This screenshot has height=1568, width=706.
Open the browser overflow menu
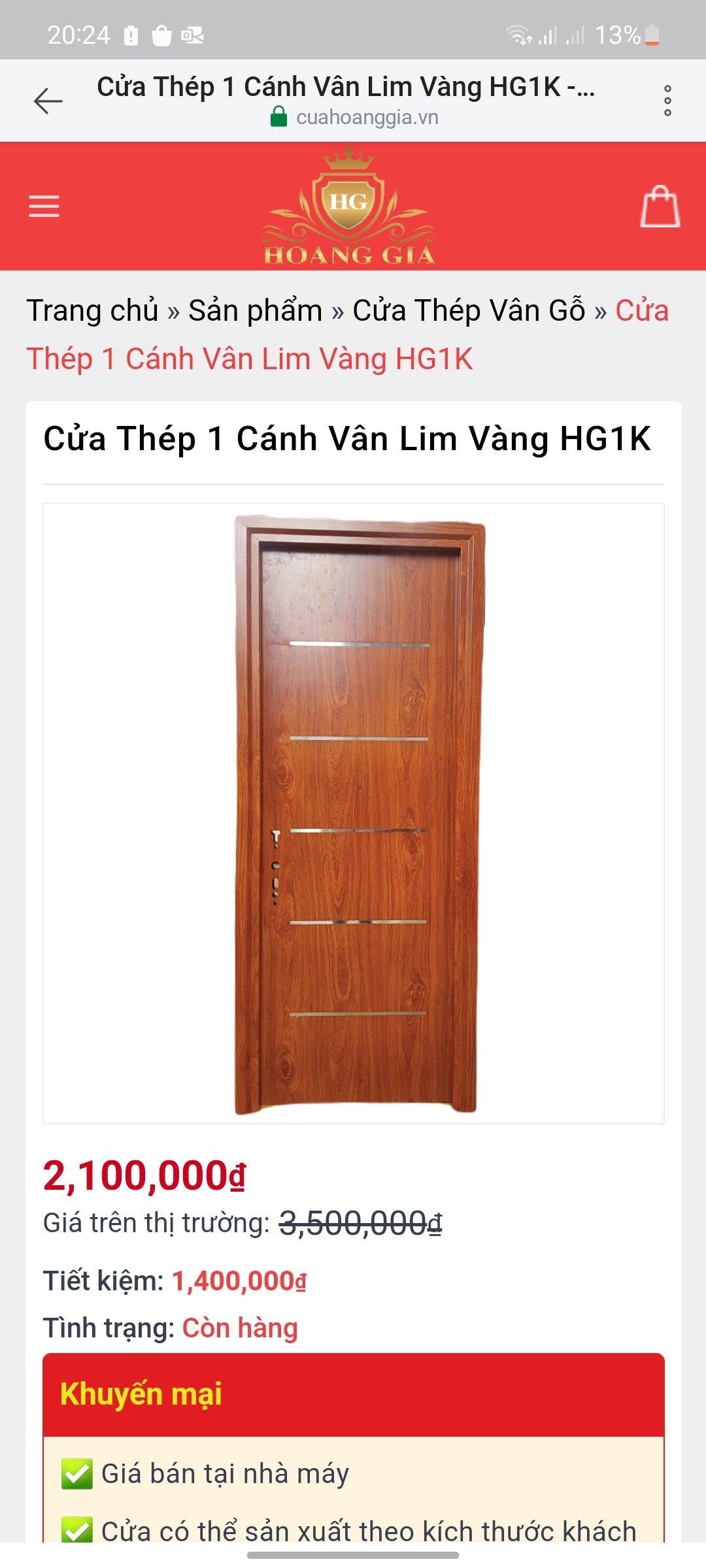pos(667,101)
